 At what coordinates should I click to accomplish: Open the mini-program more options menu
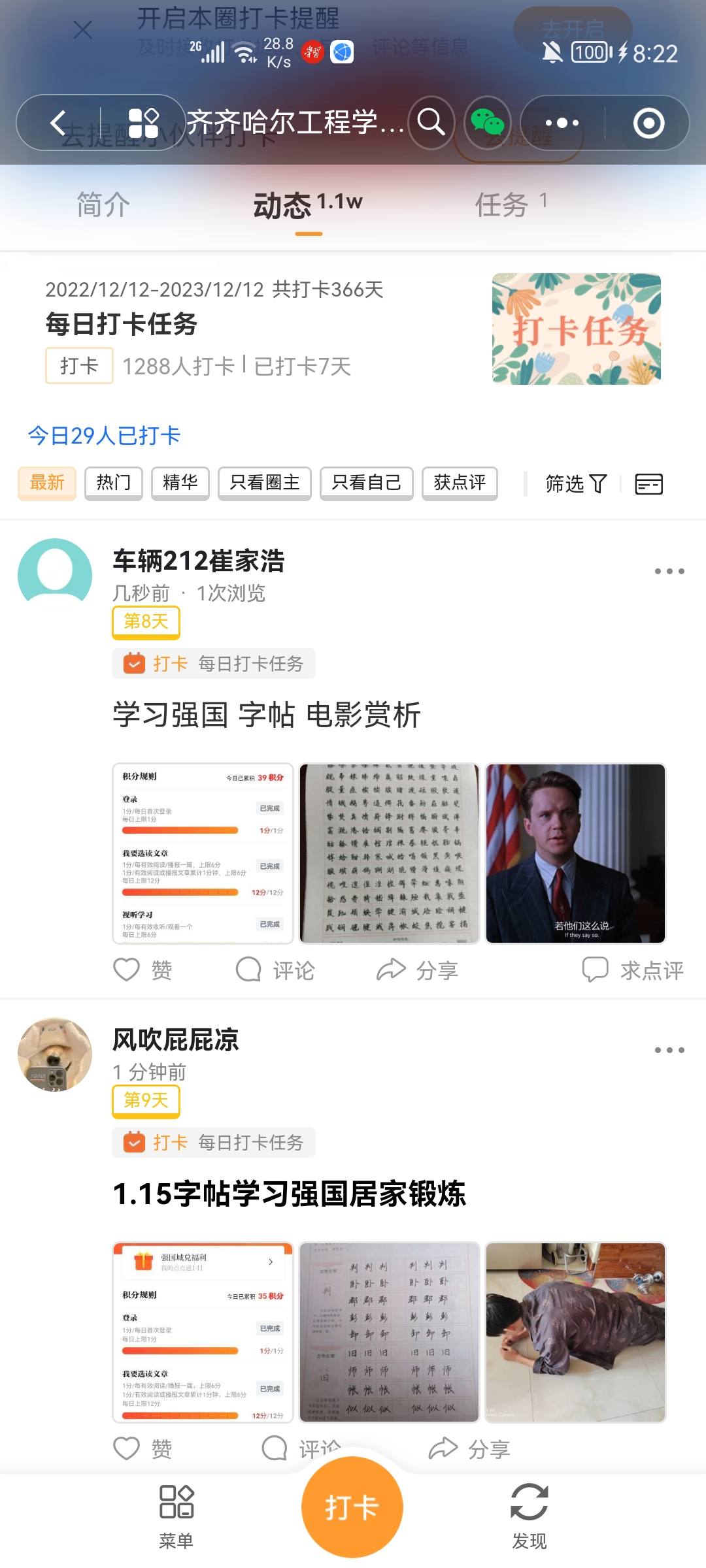tap(562, 123)
